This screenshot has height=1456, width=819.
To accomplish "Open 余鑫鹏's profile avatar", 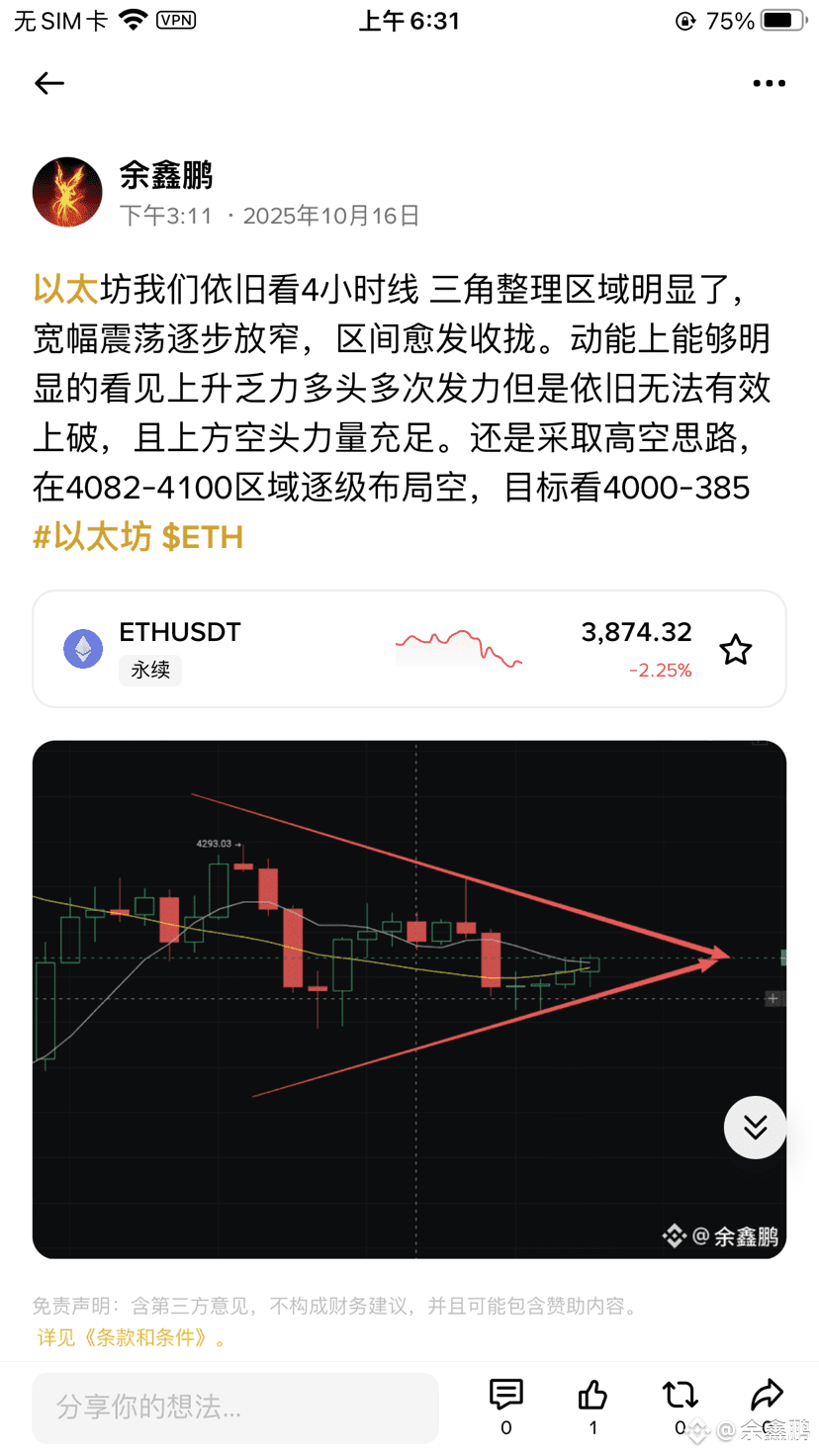I will (67, 192).
